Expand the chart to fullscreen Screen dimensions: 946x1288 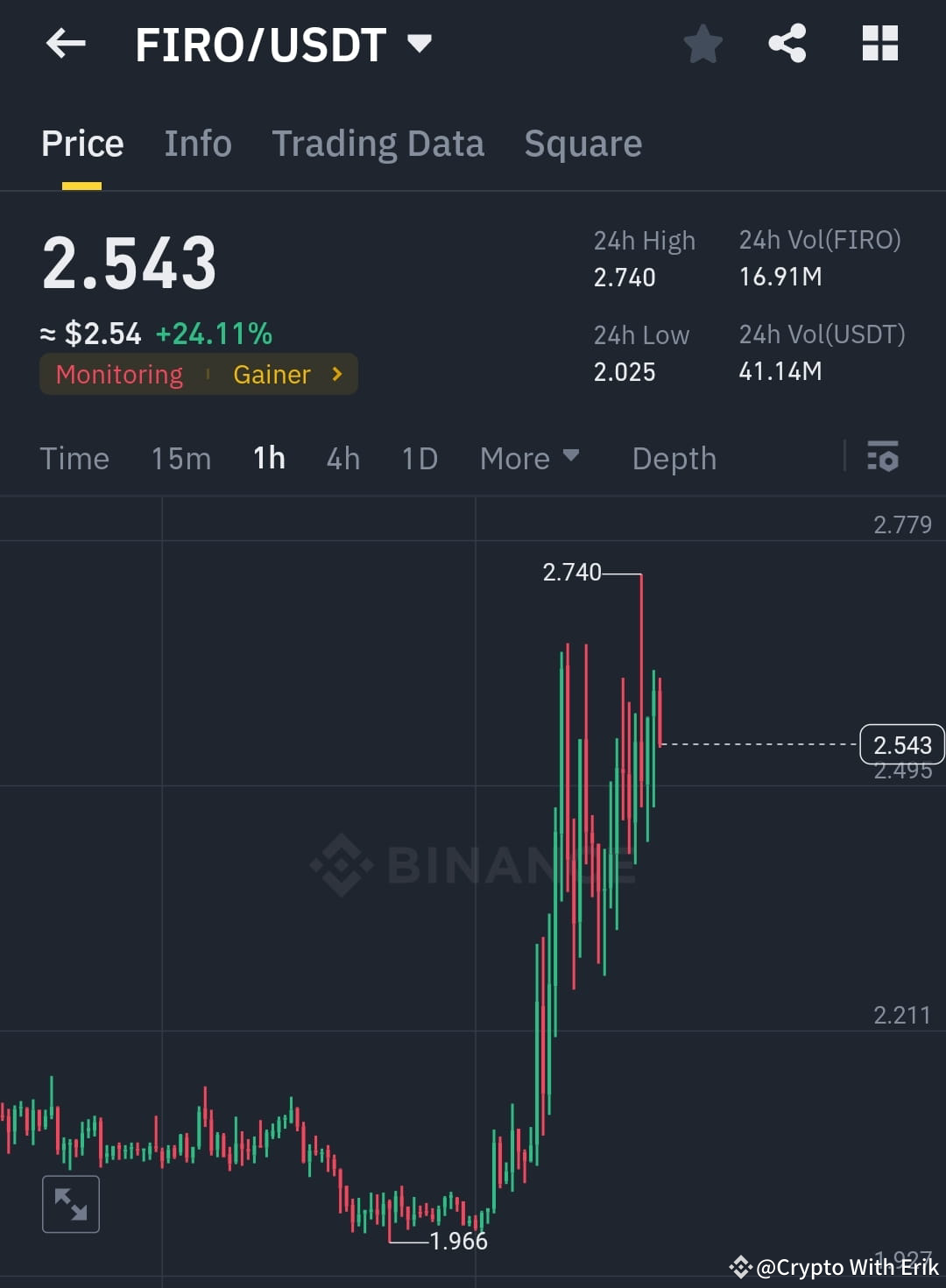point(70,1203)
